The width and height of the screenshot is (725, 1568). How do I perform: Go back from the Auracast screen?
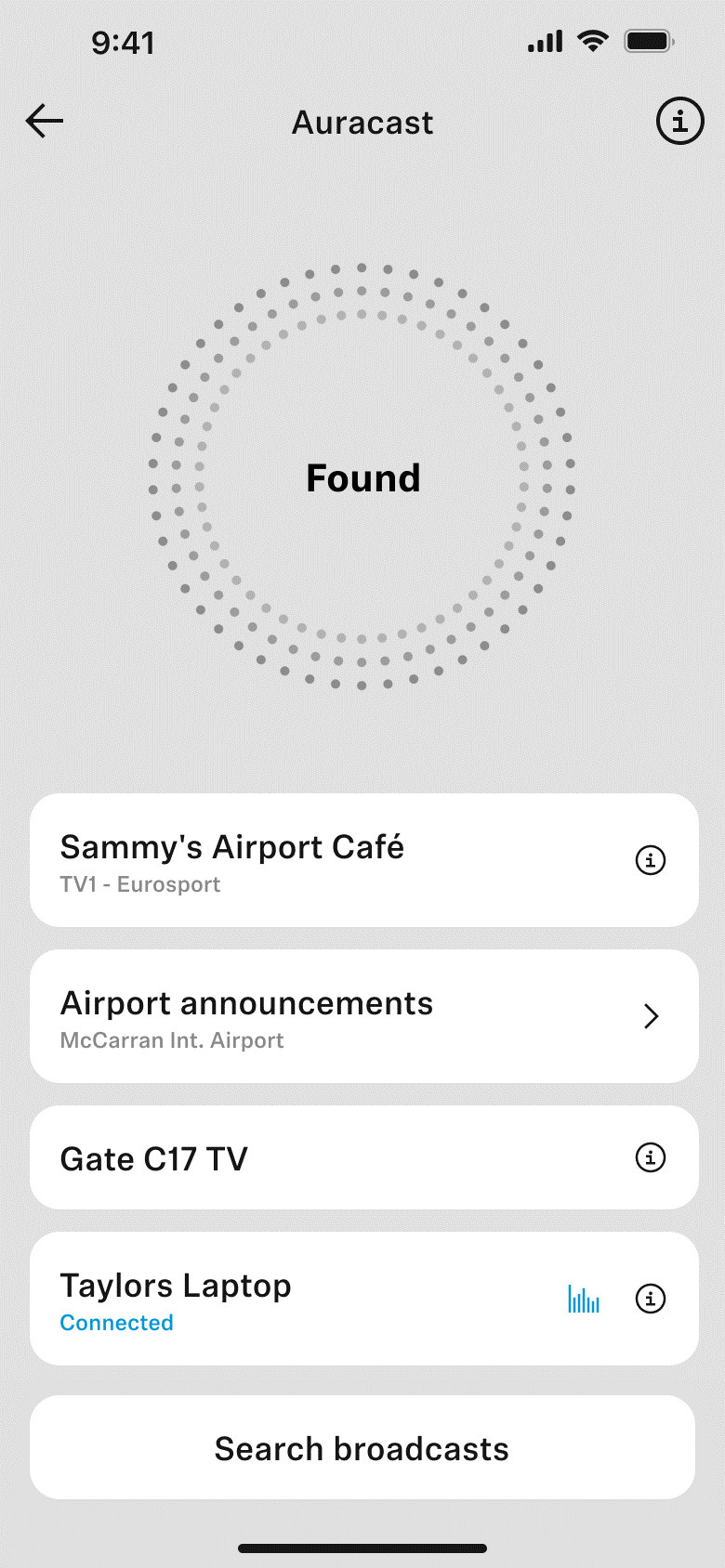45,121
